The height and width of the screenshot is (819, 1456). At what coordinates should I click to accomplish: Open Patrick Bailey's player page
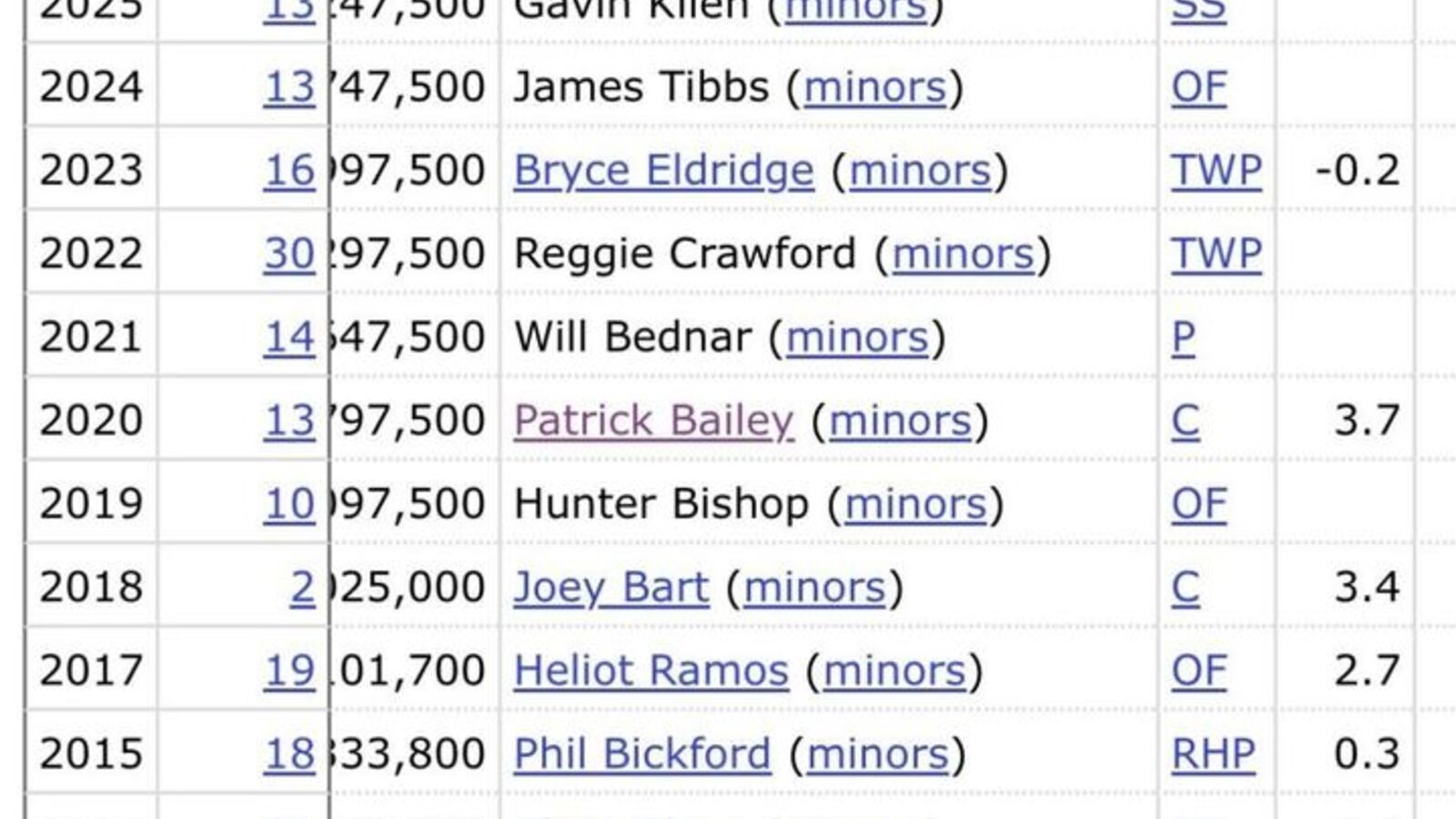[653, 421]
